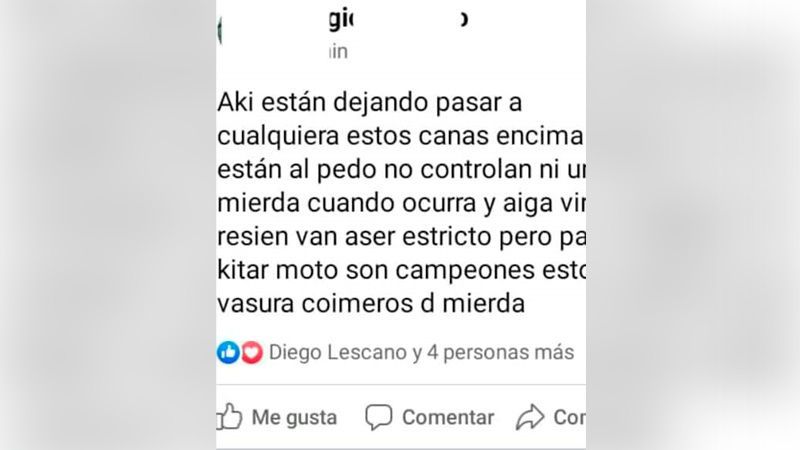Tap Comentar to comment on the post
This screenshot has height=450, width=800.
pyautogui.click(x=430, y=417)
